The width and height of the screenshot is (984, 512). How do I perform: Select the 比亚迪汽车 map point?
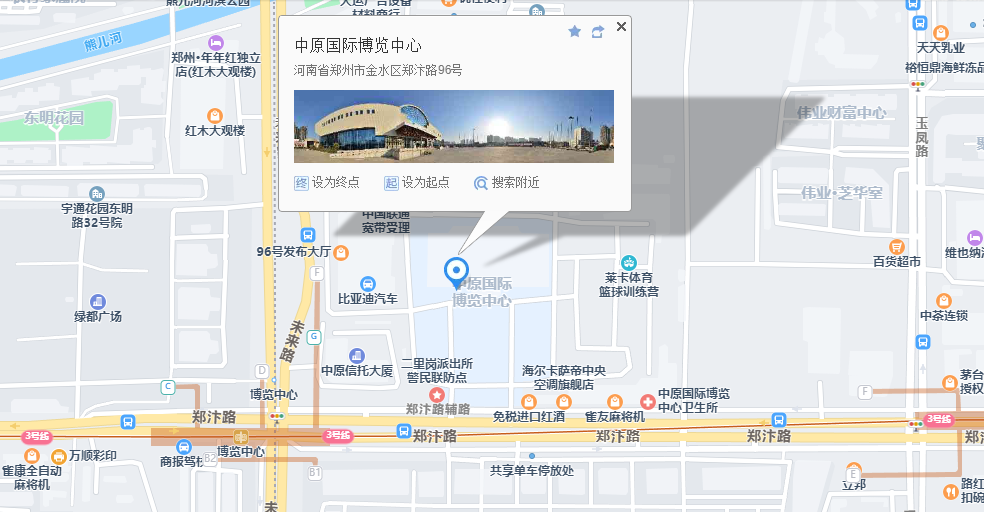(x=368, y=284)
